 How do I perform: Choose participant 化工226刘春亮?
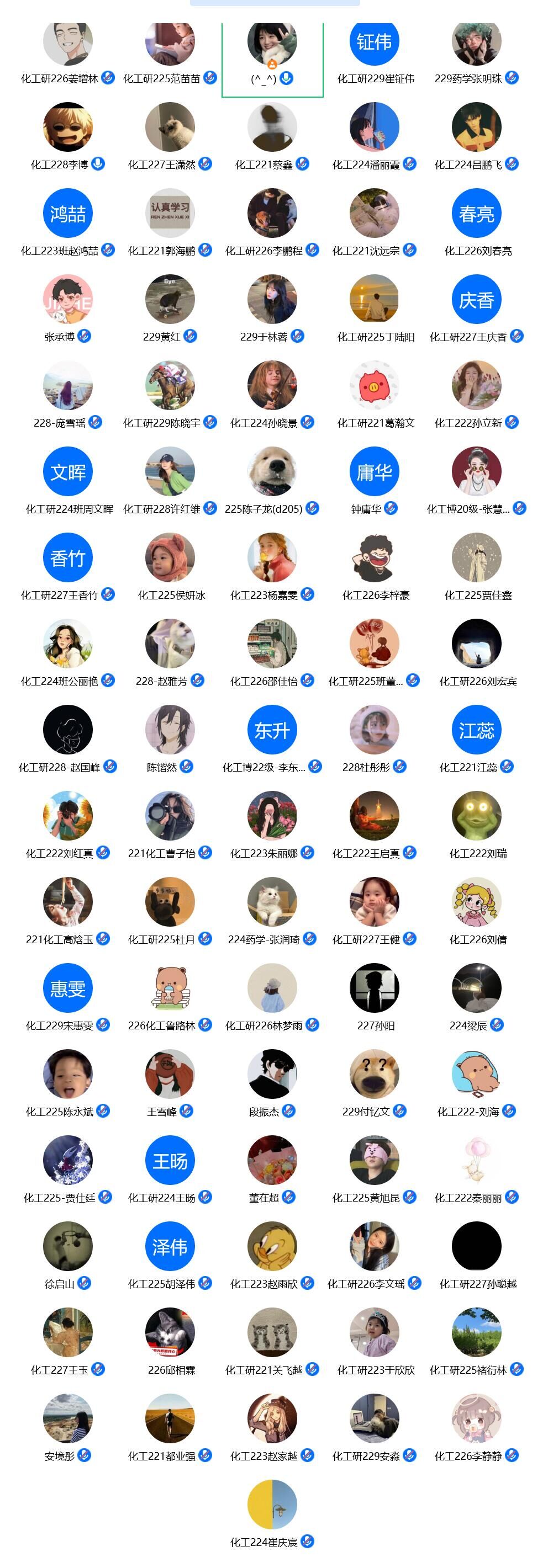pyautogui.click(x=476, y=214)
